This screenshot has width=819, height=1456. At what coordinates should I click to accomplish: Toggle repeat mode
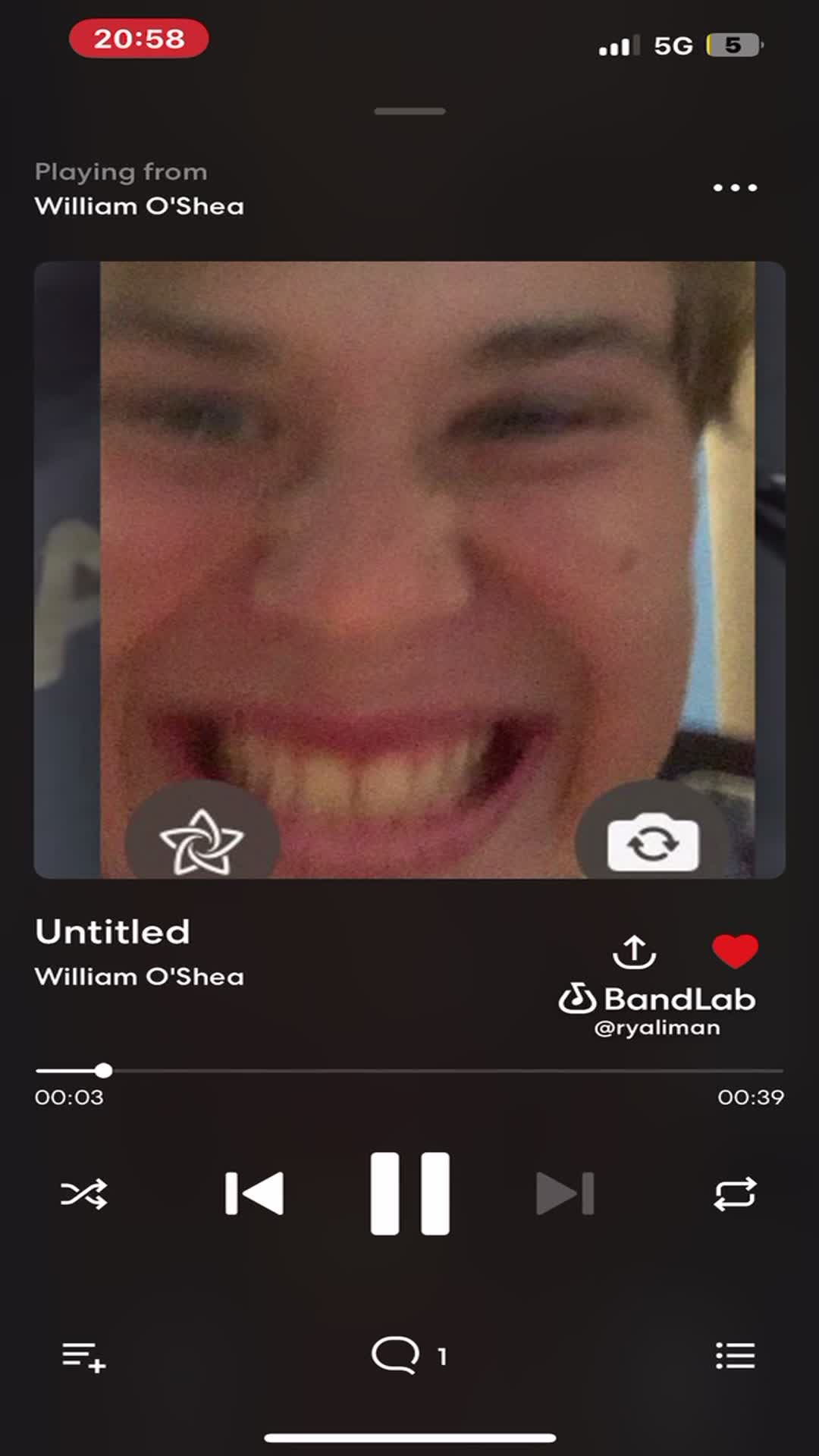point(735,1194)
